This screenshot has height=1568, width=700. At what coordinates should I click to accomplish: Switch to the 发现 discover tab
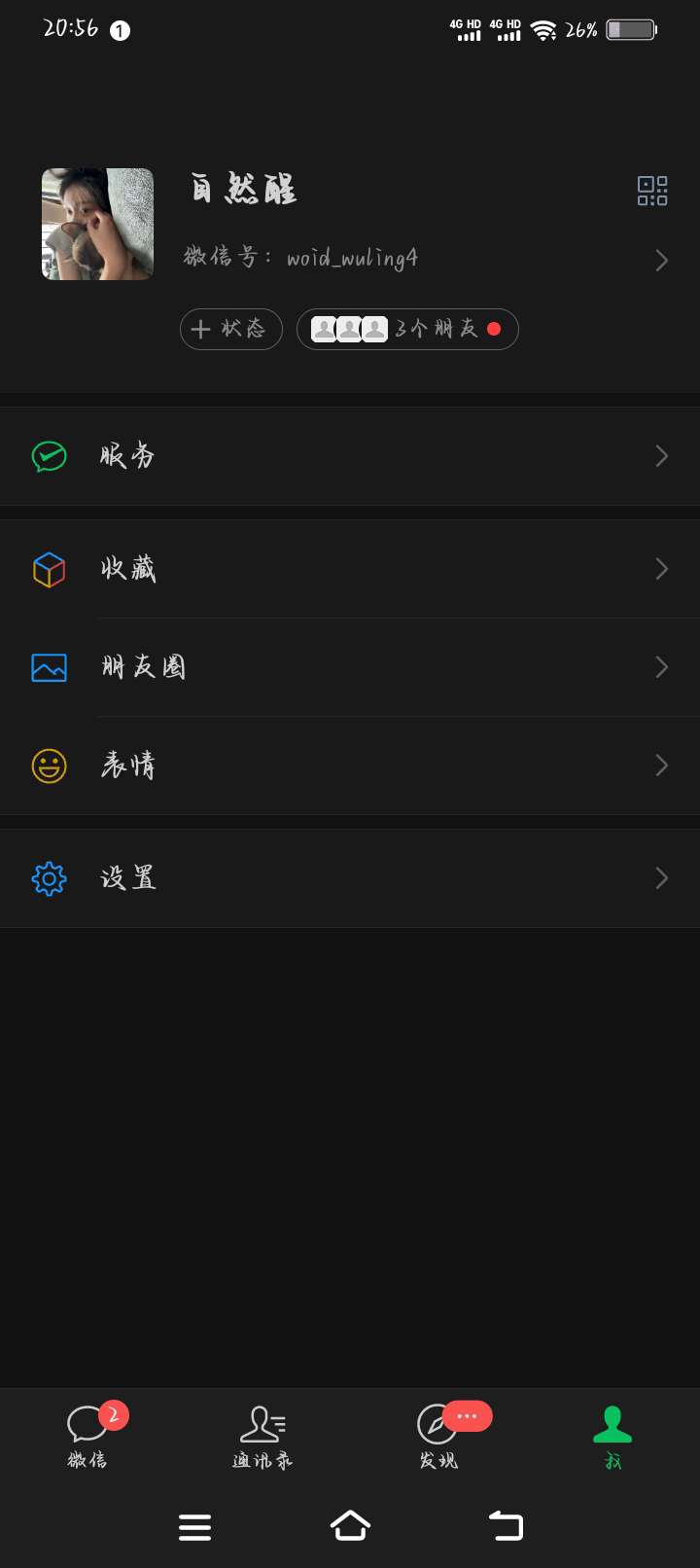[x=437, y=1435]
